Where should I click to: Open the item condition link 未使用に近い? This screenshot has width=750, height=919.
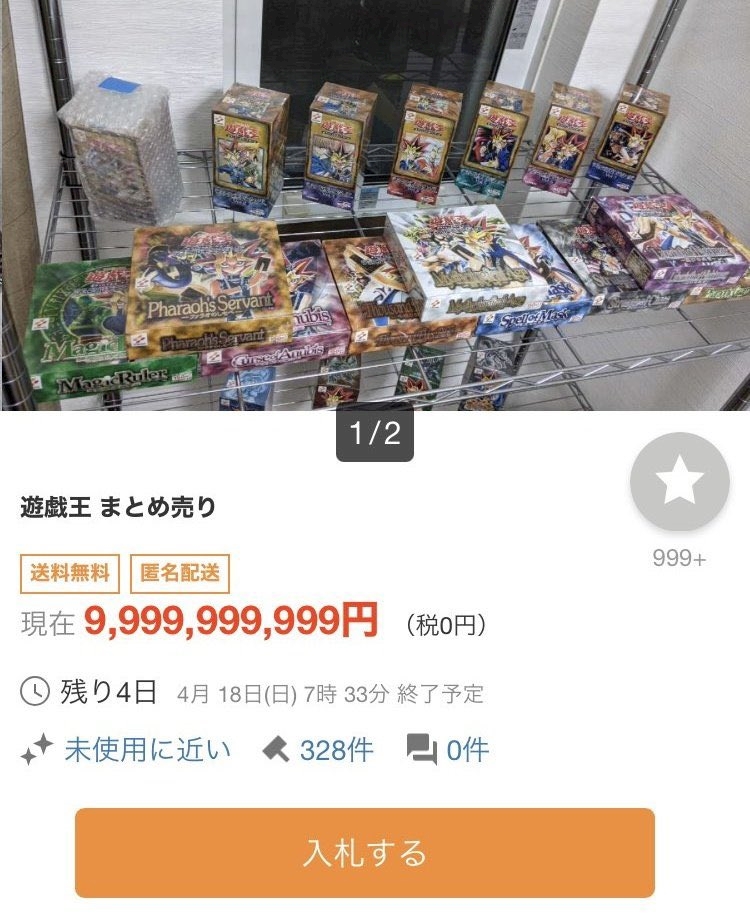coord(148,750)
